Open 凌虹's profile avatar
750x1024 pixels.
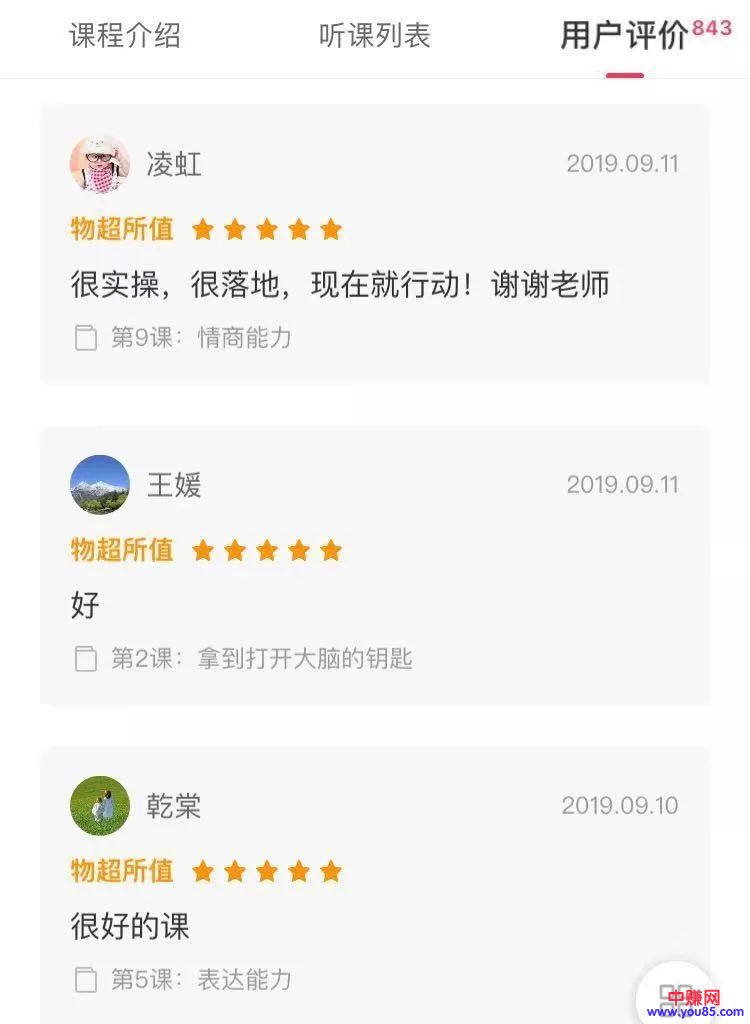(x=100, y=164)
